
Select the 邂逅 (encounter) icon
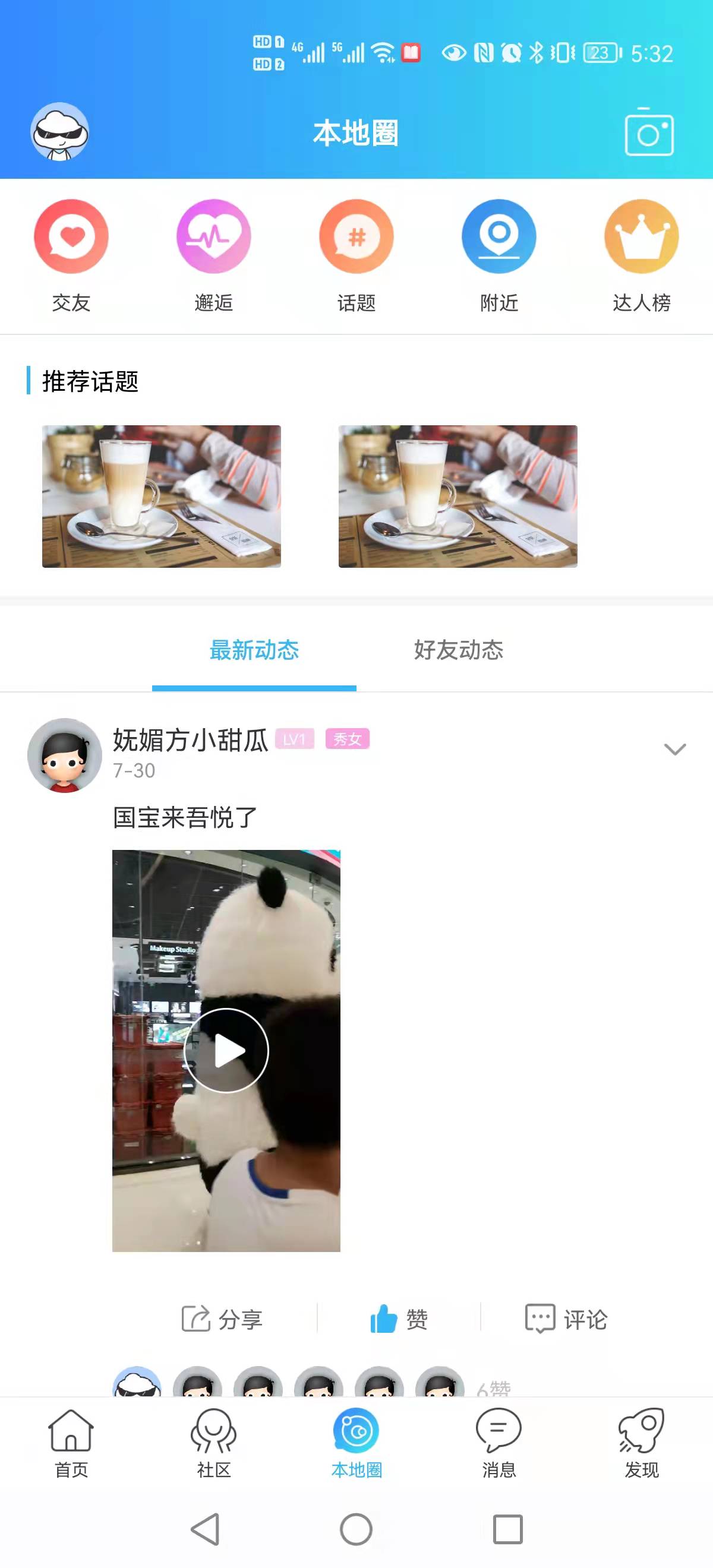coord(213,238)
